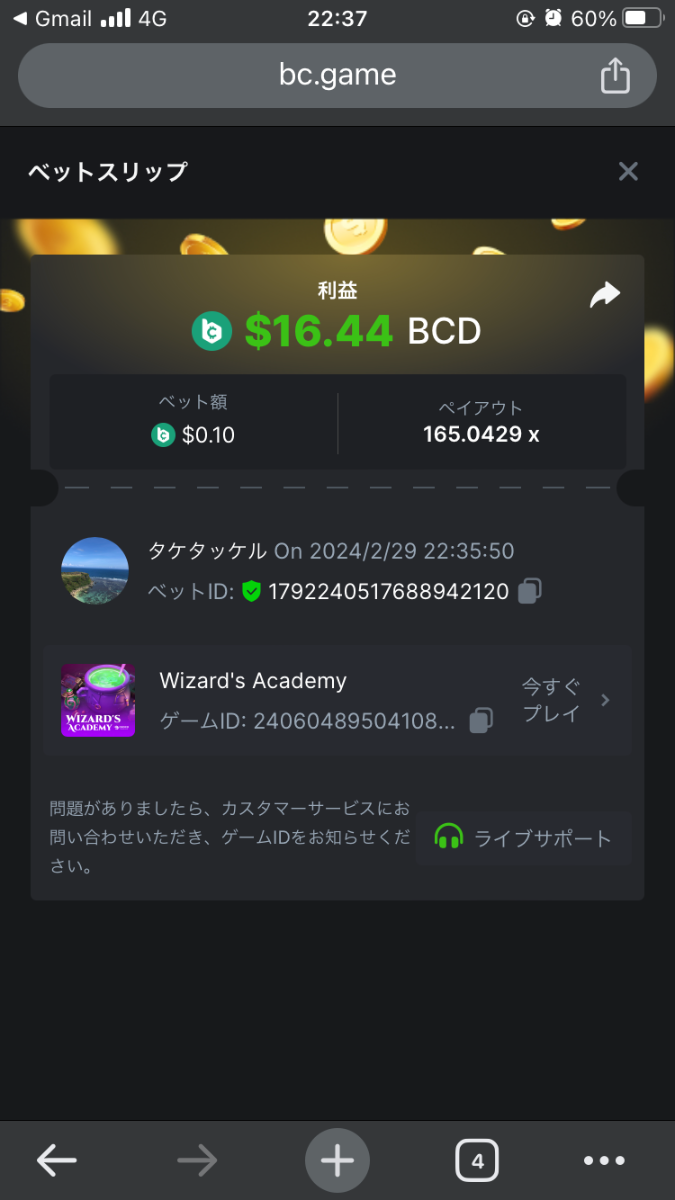This screenshot has width=675, height=1200.
Task: Open the browser's more options menu
Action: (604, 1160)
